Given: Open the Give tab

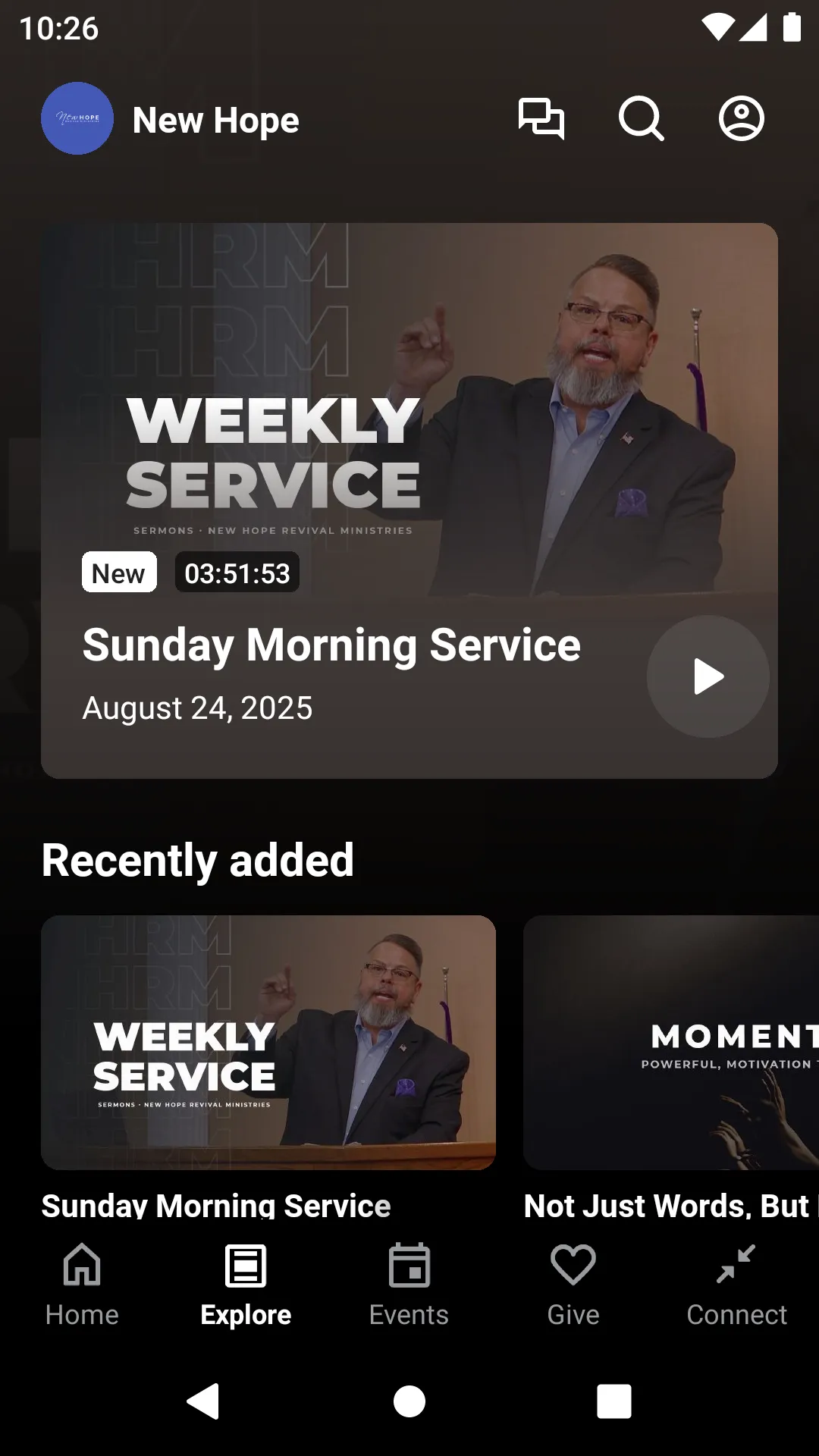Looking at the screenshot, I should point(573,1282).
